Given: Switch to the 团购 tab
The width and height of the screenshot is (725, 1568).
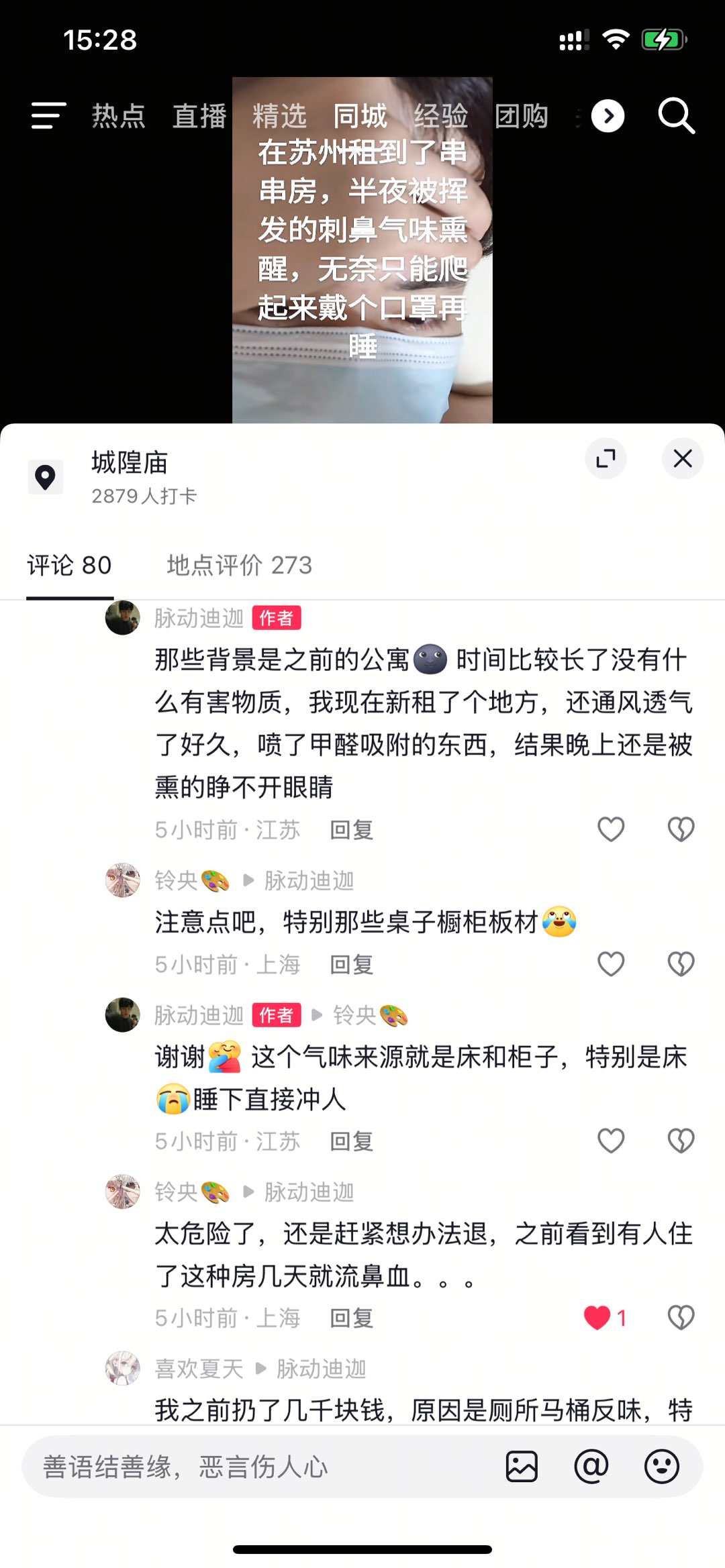Looking at the screenshot, I should click(x=522, y=116).
